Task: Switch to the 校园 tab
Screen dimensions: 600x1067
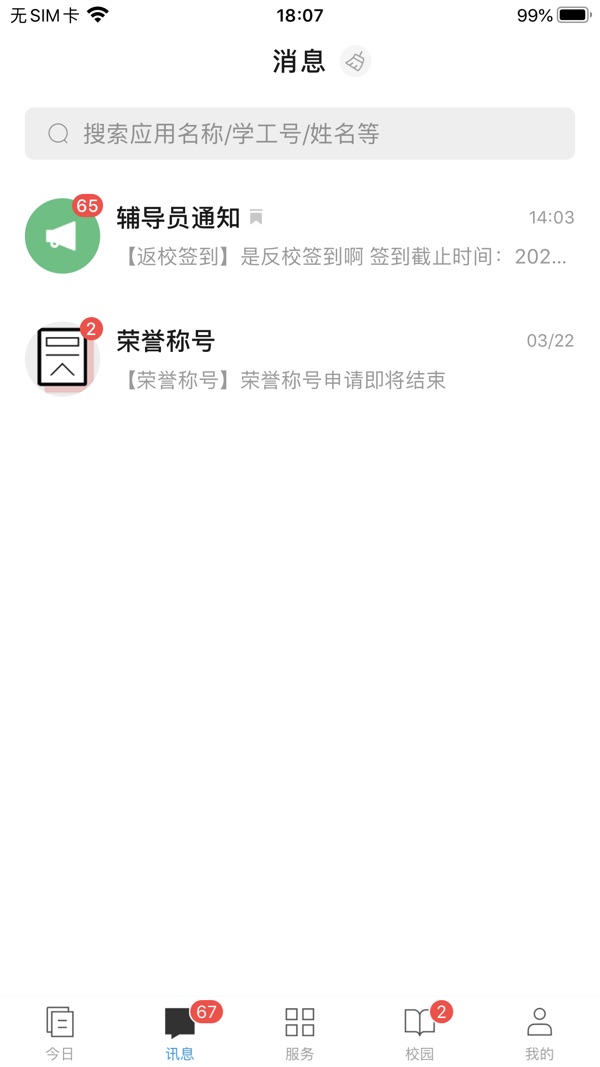Action: [420, 1033]
